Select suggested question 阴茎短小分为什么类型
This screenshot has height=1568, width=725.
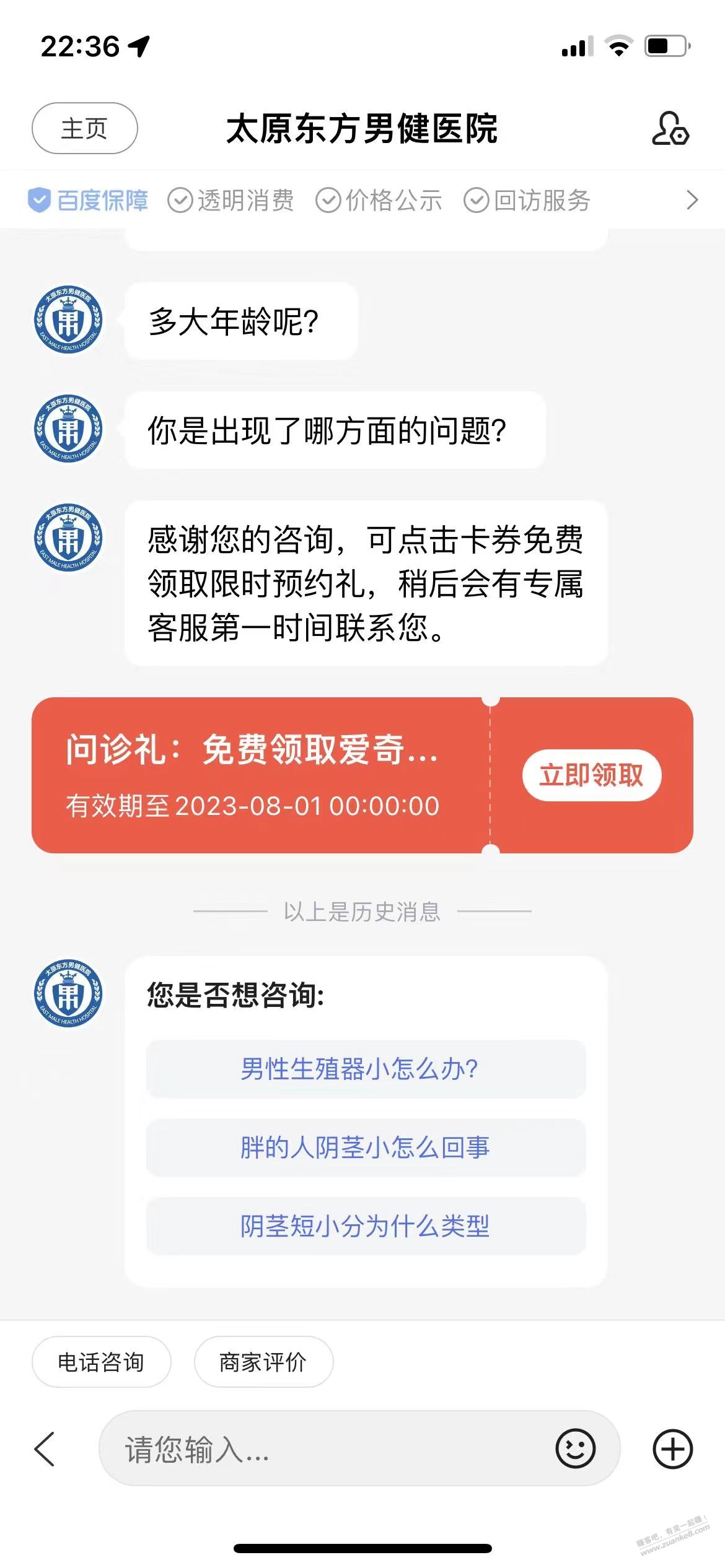point(366,1226)
